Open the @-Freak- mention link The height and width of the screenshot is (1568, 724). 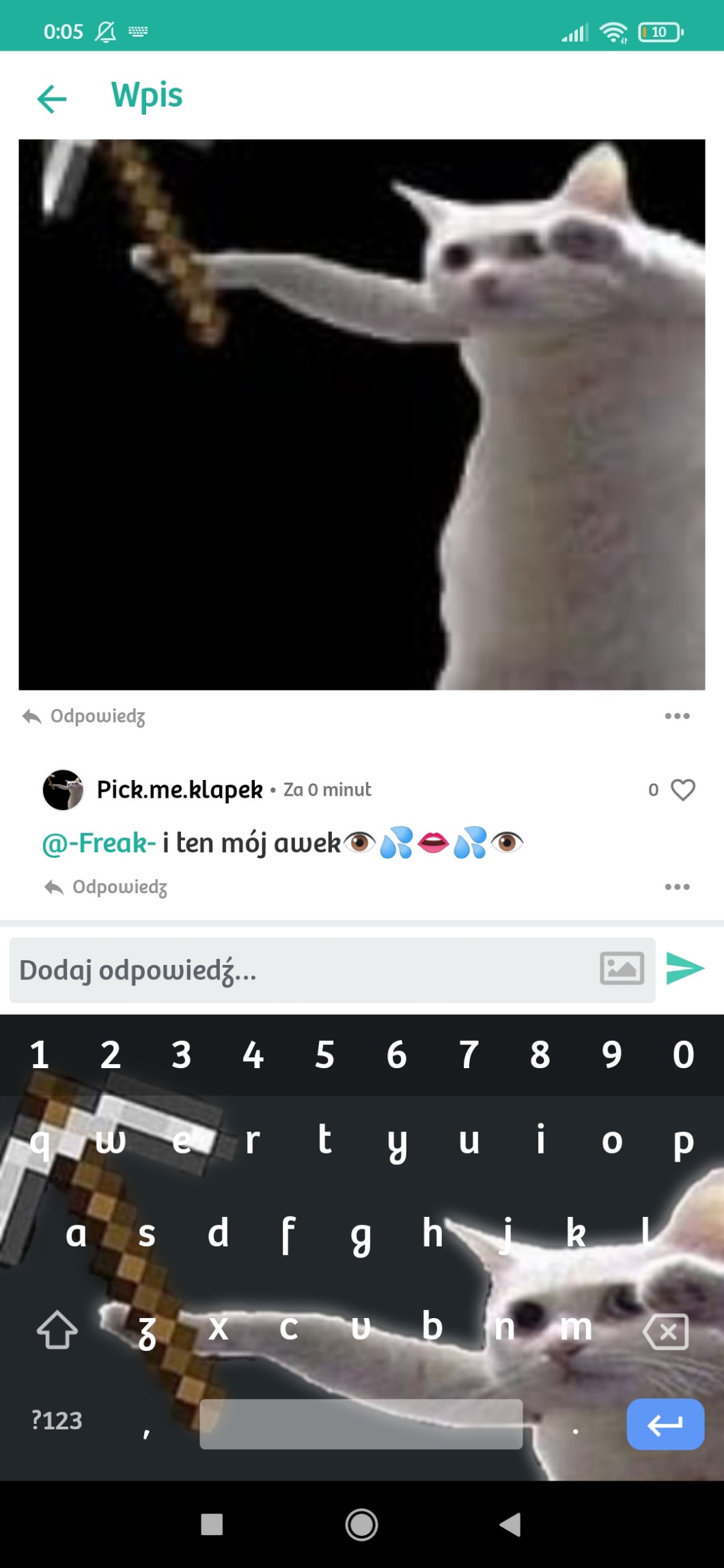pyautogui.click(x=99, y=843)
